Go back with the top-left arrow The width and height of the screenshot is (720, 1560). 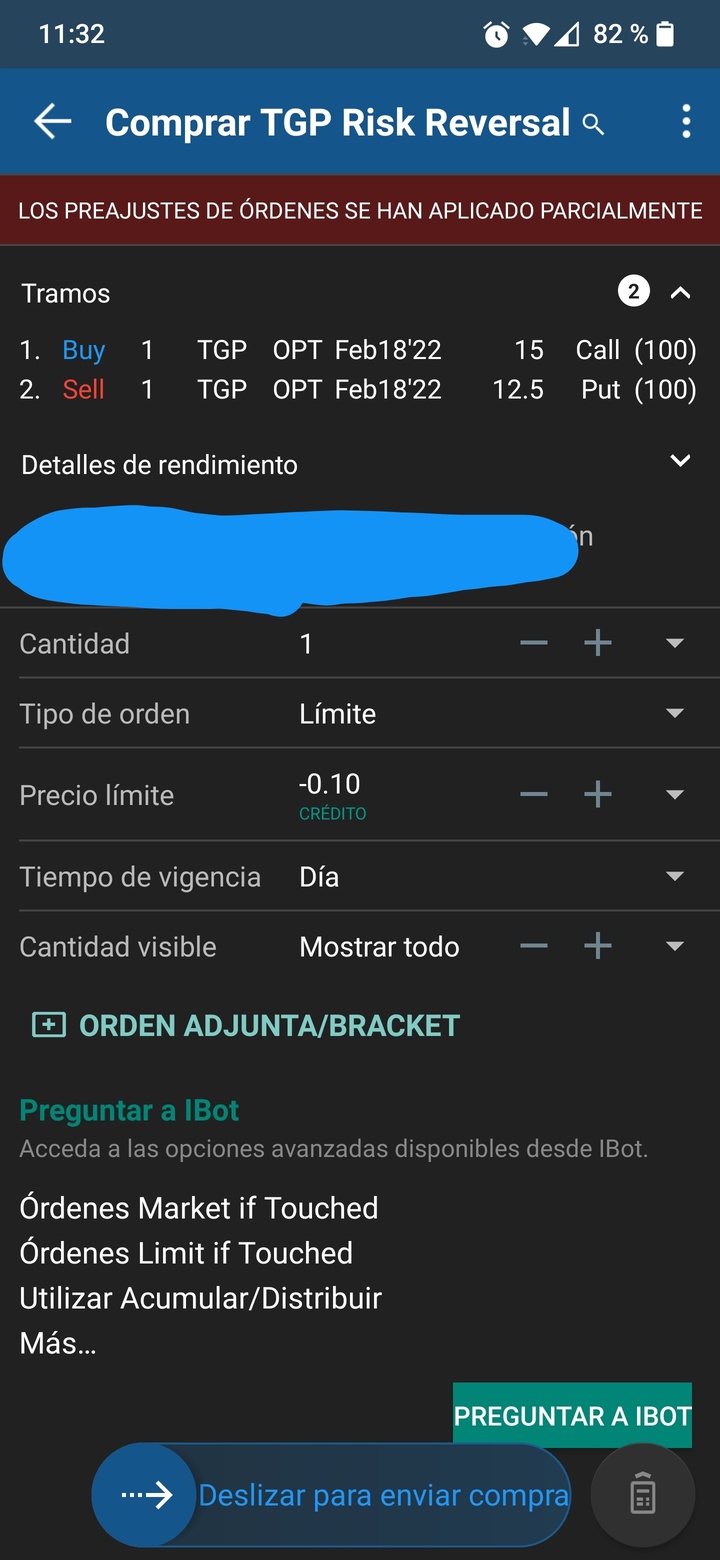click(52, 122)
